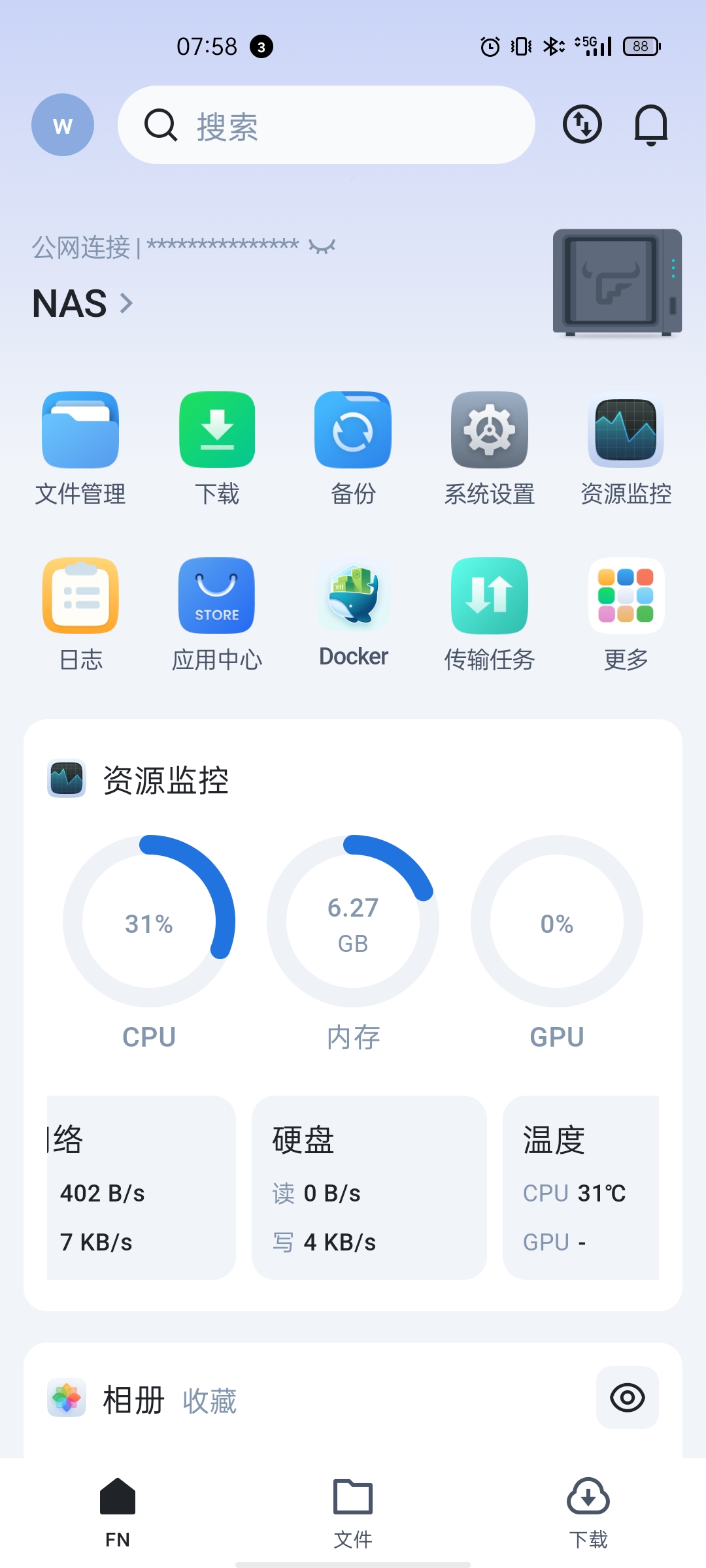Open the transfer arrows icon beside search
706x1568 pixels.
click(582, 124)
